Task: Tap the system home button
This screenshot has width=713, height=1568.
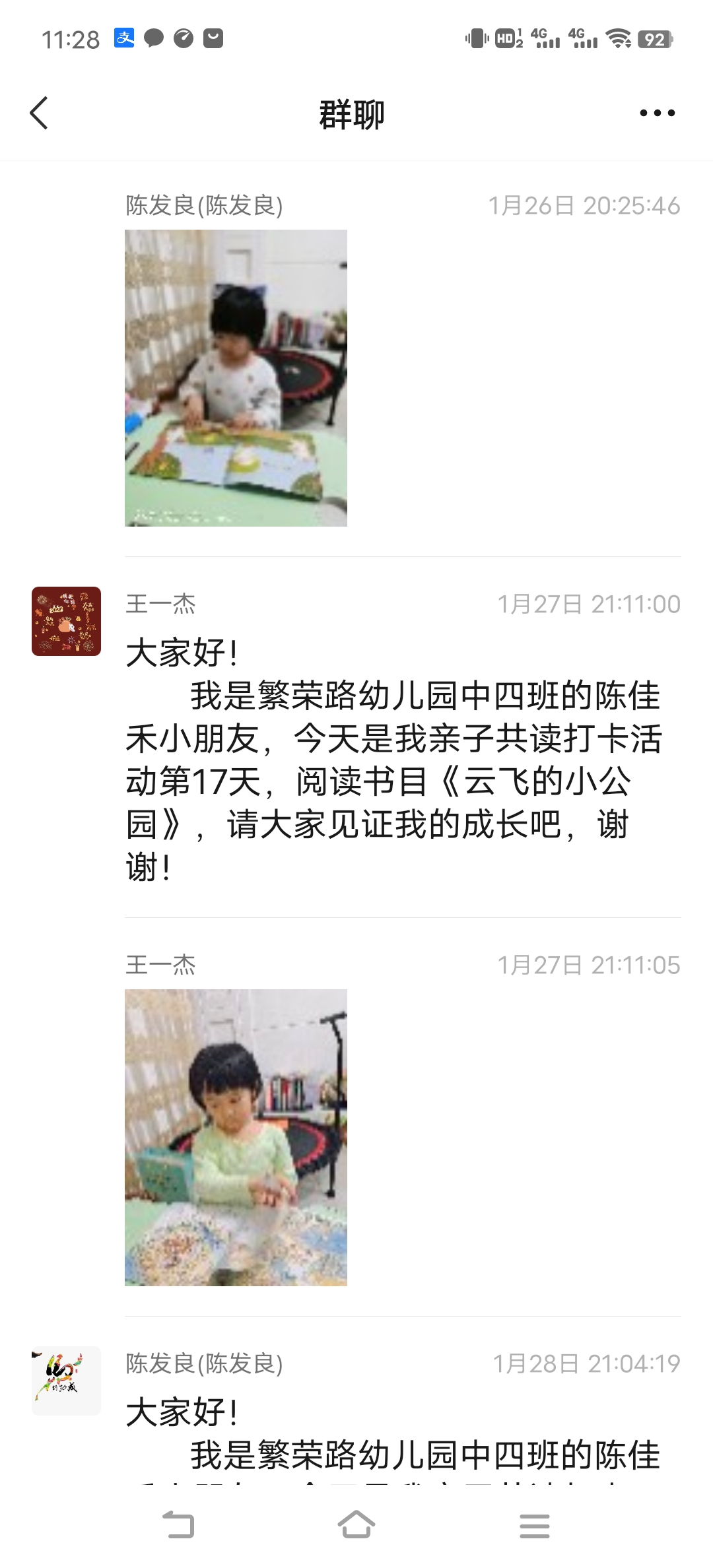Action: [356, 1525]
